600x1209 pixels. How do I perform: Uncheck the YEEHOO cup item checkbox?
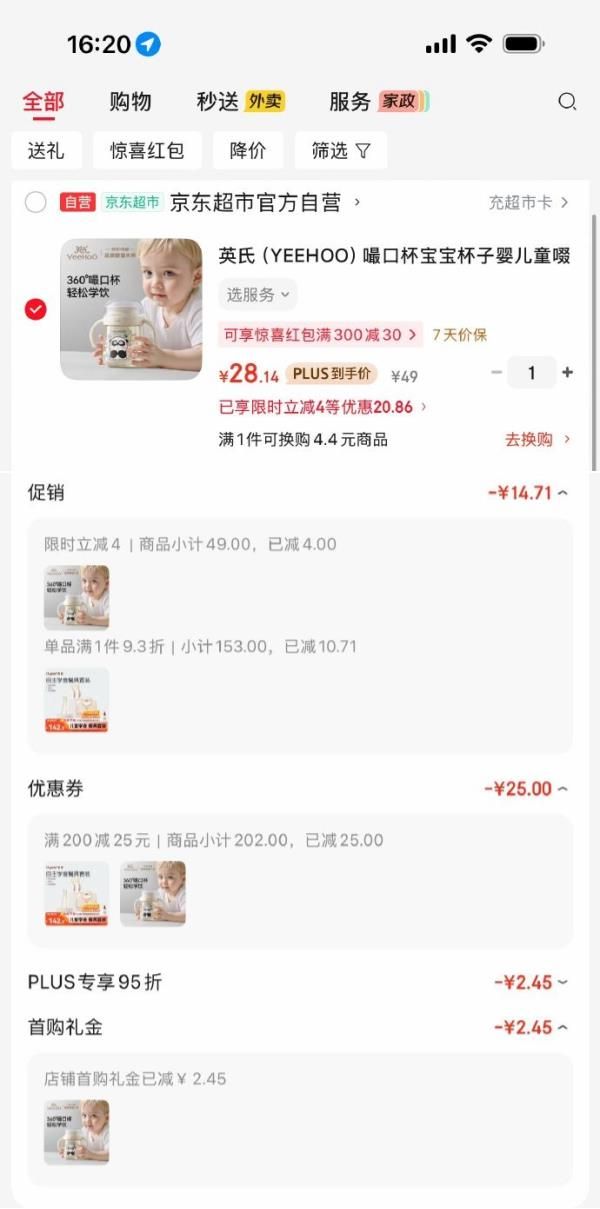[x=36, y=309]
